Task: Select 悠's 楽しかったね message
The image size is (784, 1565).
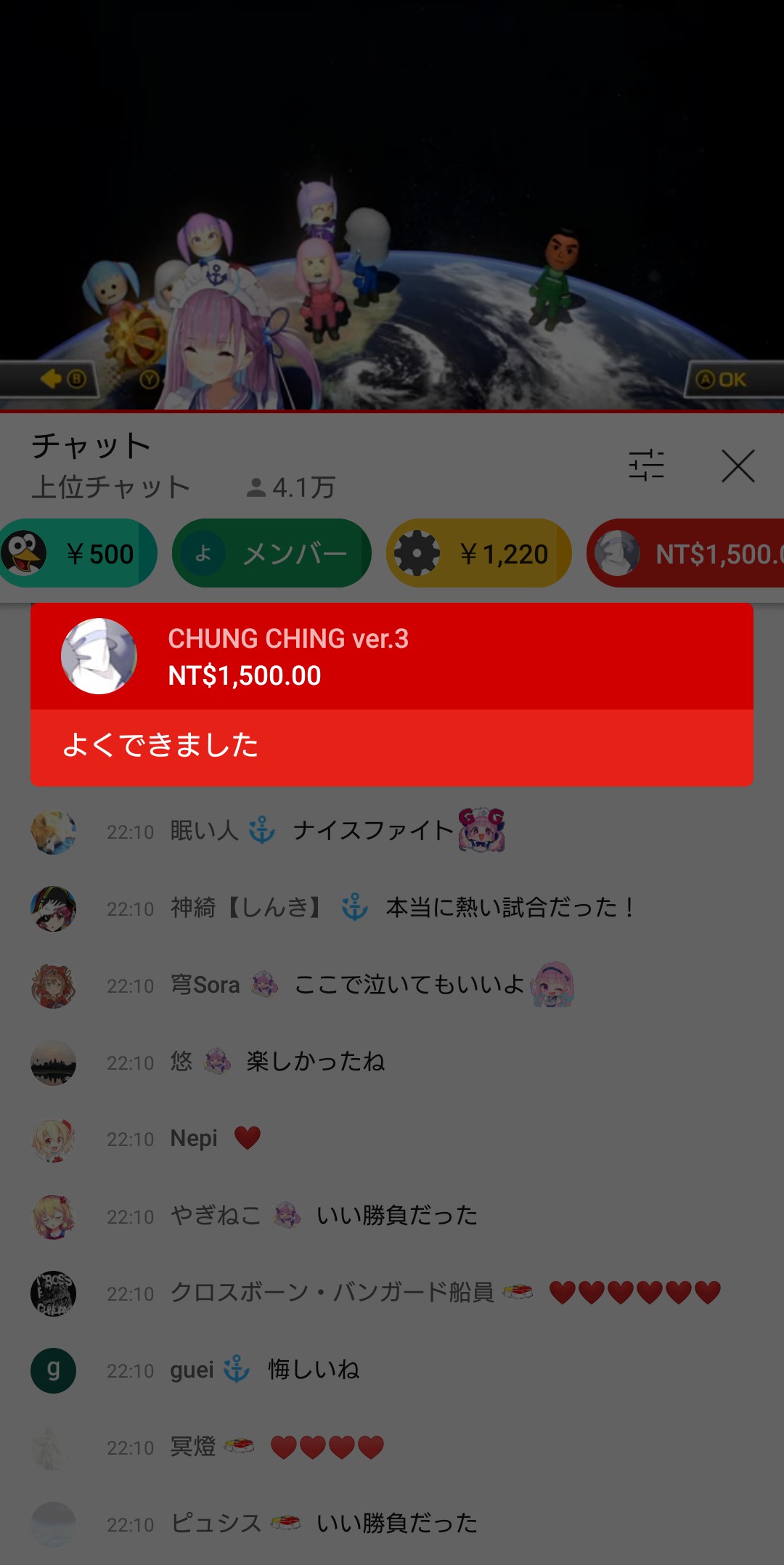Action: click(x=392, y=1062)
